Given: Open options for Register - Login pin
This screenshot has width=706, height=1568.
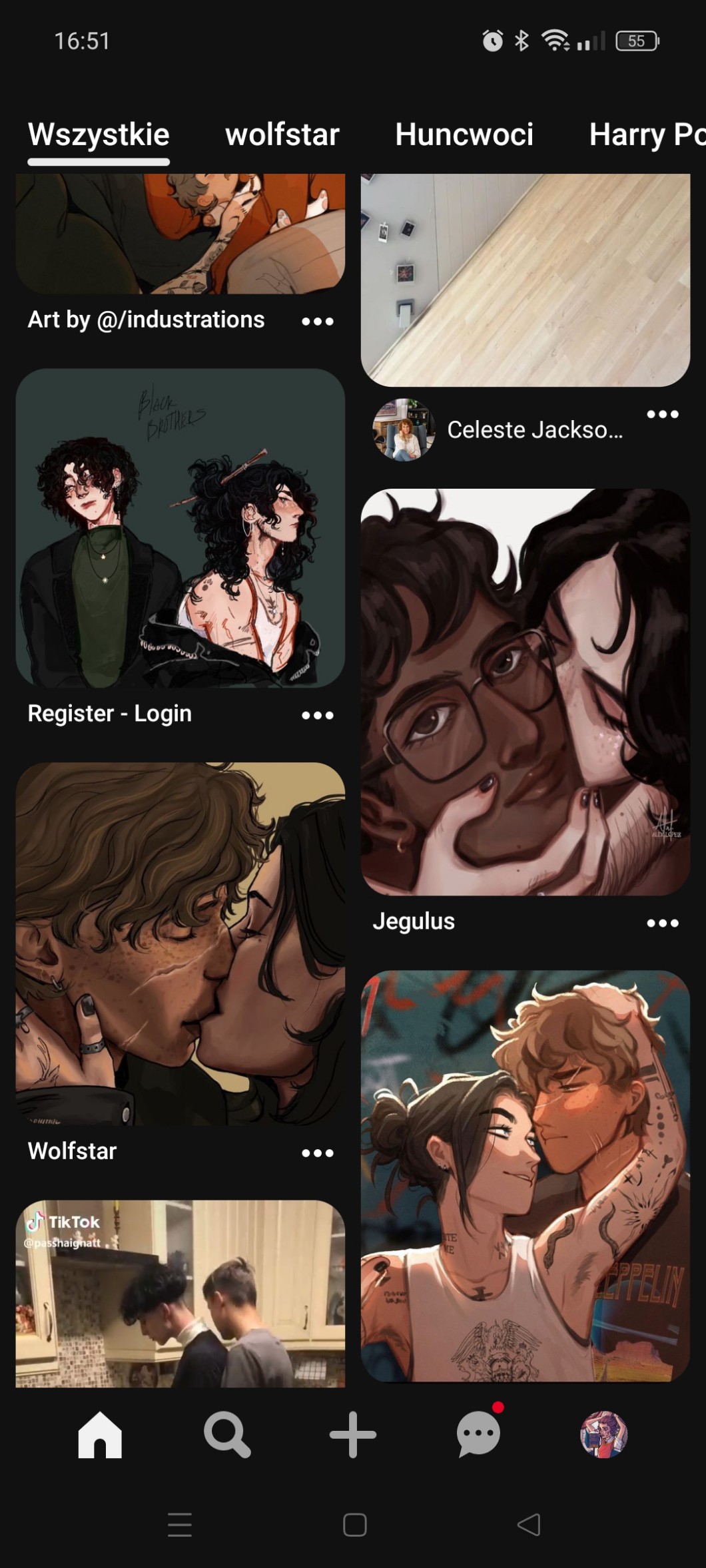Looking at the screenshot, I should point(317,715).
